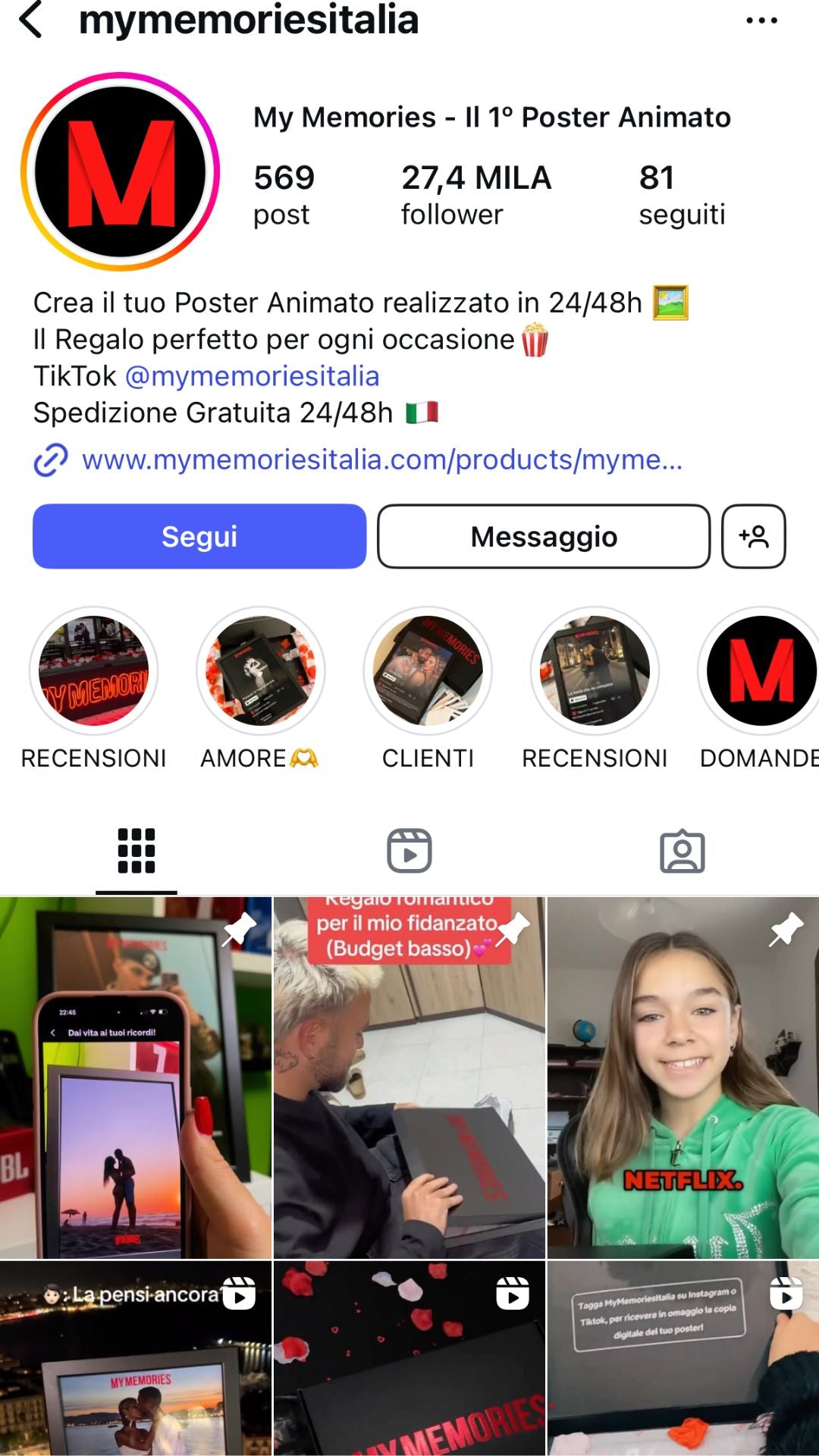
Task: Open pinned post 'Regalo romantico per il mio fidanzato'
Action: tap(409, 1077)
